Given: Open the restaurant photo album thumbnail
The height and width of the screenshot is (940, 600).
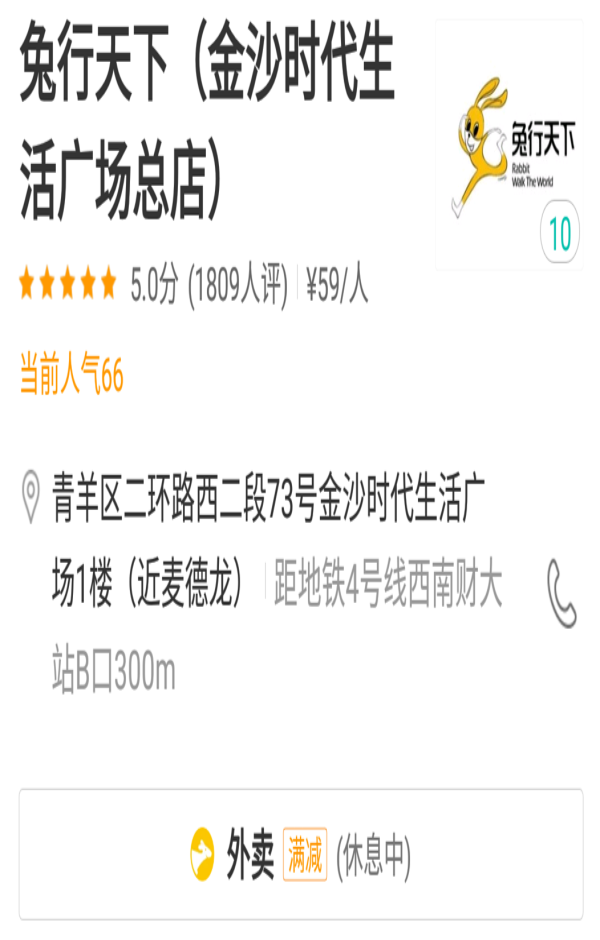Looking at the screenshot, I should click(509, 145).
